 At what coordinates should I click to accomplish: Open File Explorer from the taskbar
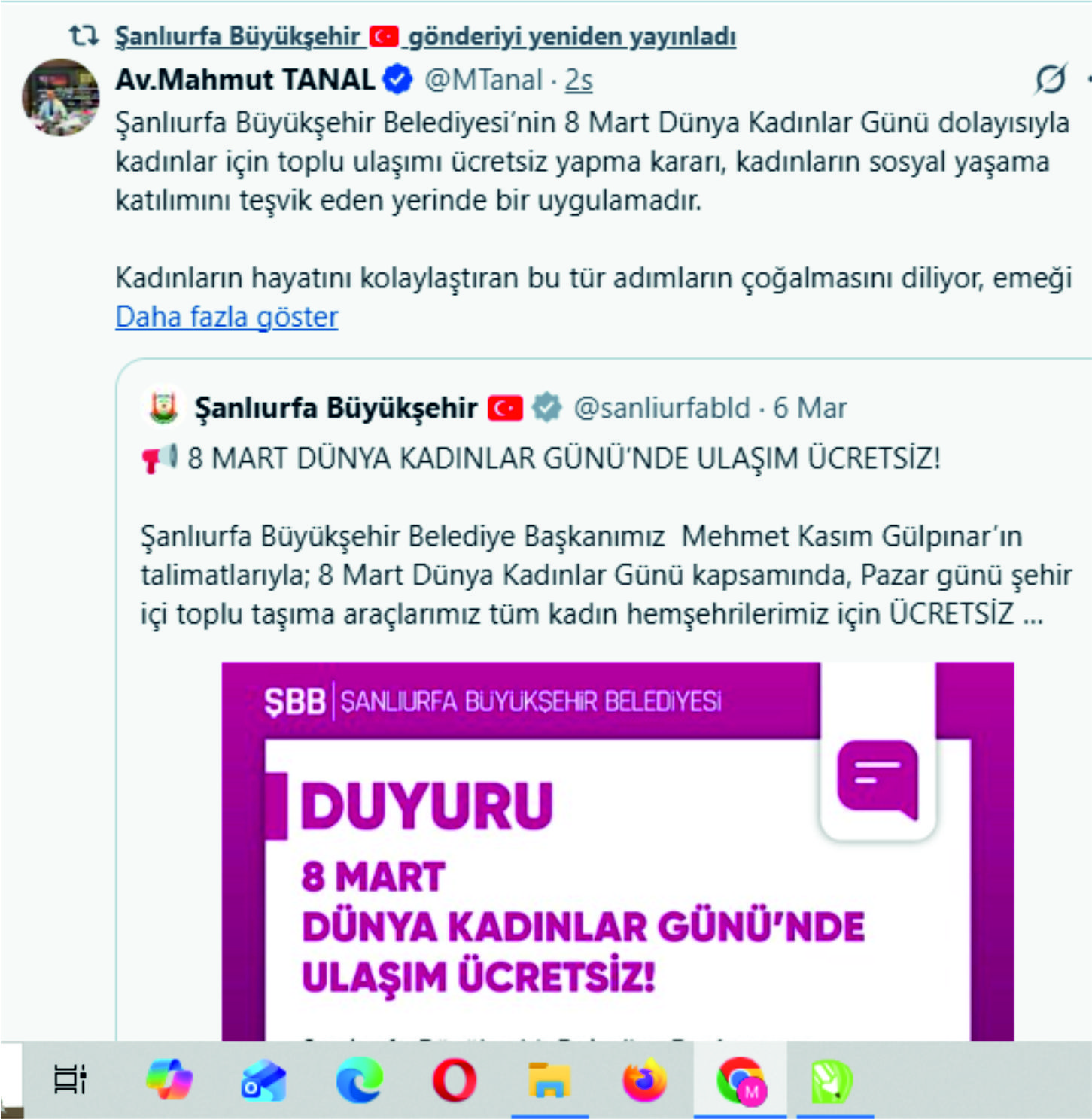(549, 1081)
